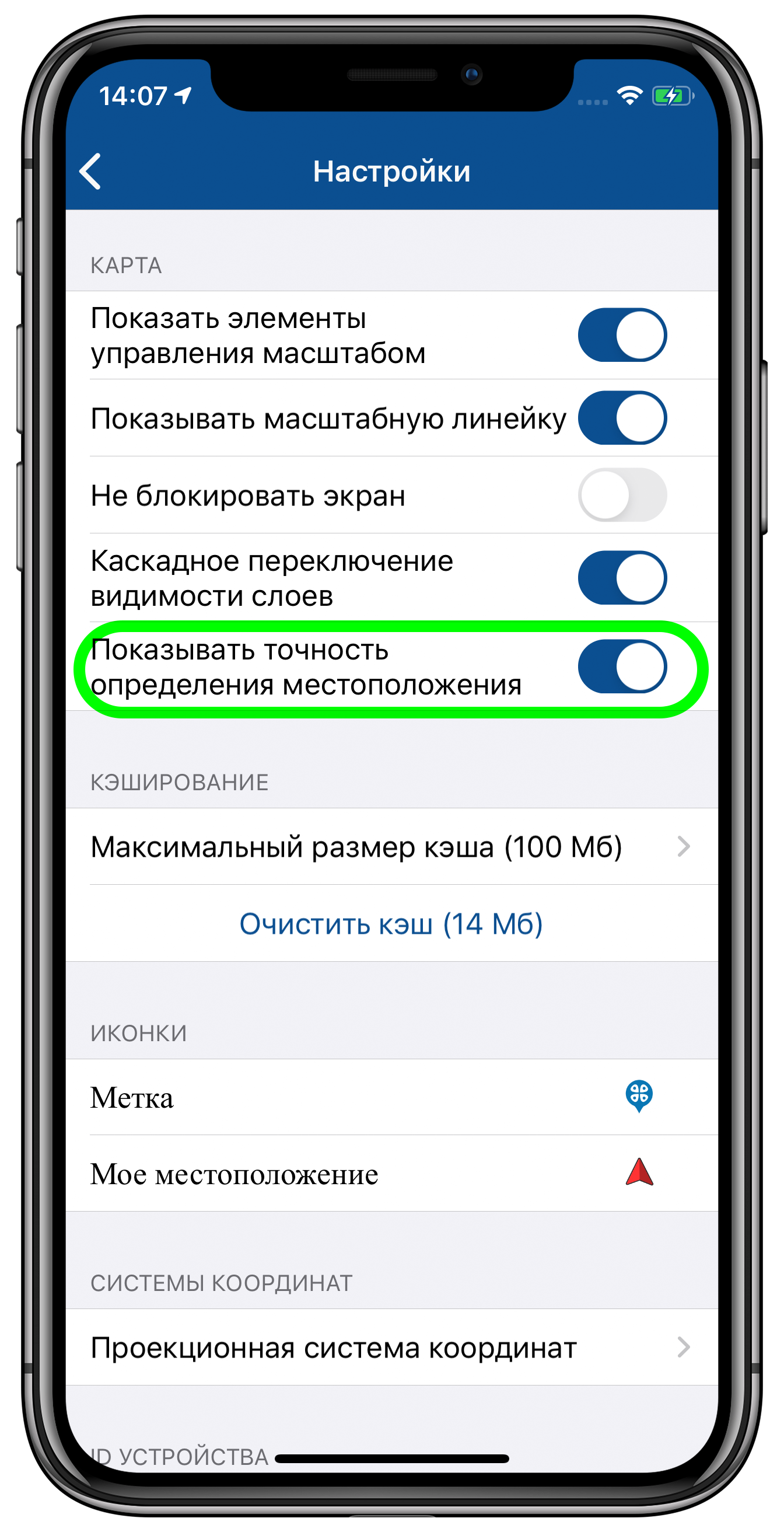Toggle Показать элементы управления масштабом switch
Image resolution: width=784 pixels, height=1532 pixels.
click(622, 335)
